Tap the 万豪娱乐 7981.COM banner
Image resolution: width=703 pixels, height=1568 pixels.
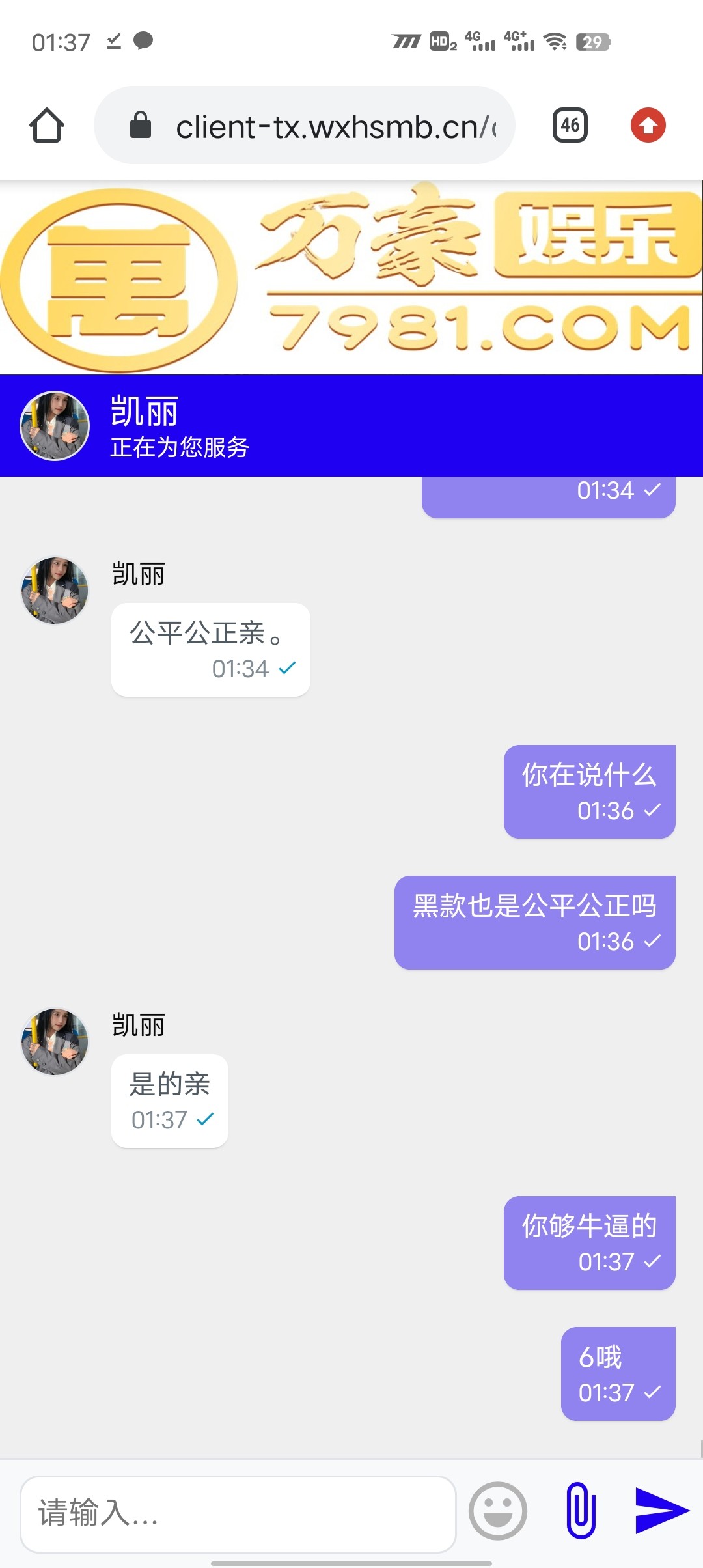coord(351,273)
